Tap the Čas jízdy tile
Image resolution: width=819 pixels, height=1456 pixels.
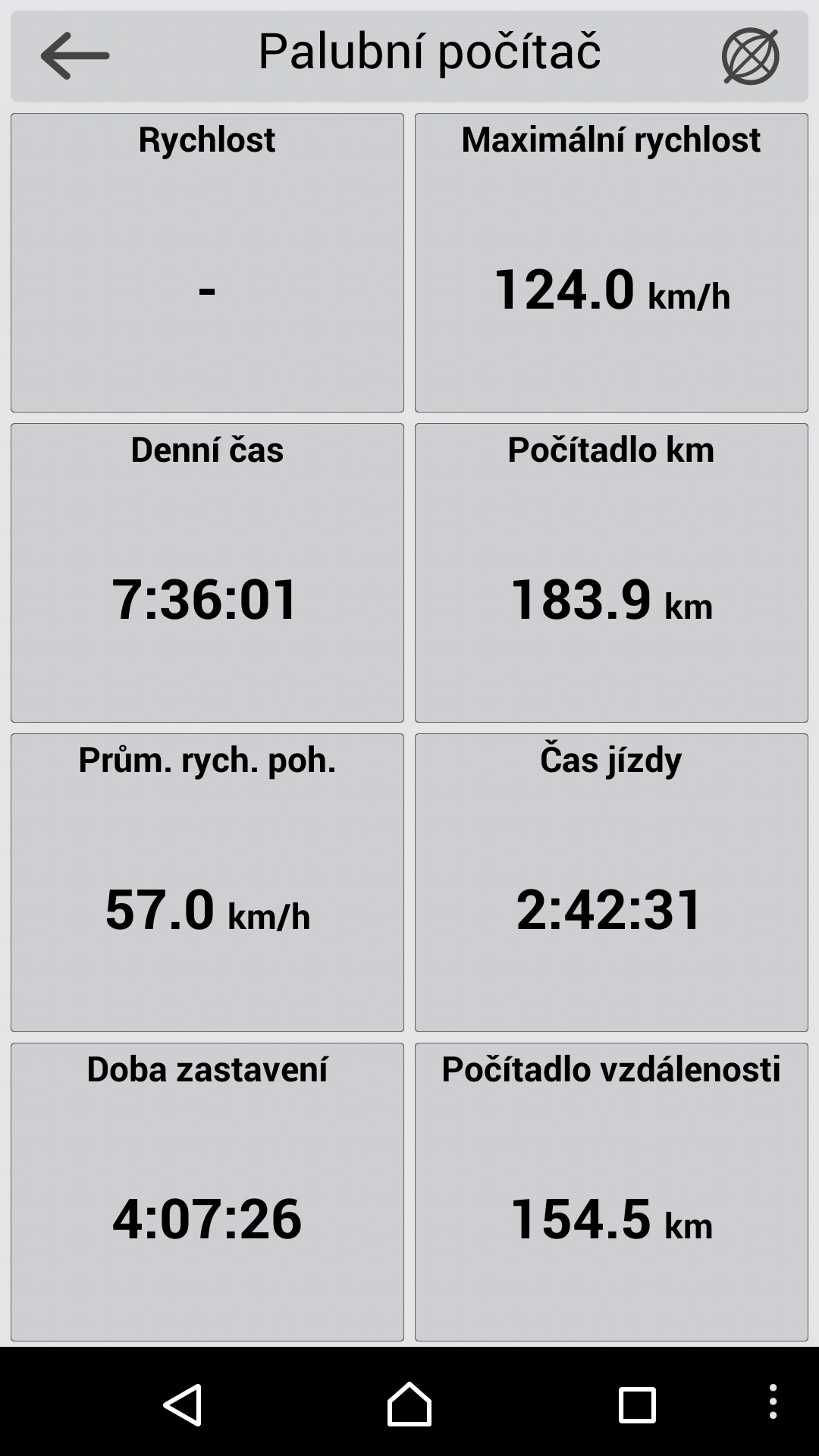[611, 882]
